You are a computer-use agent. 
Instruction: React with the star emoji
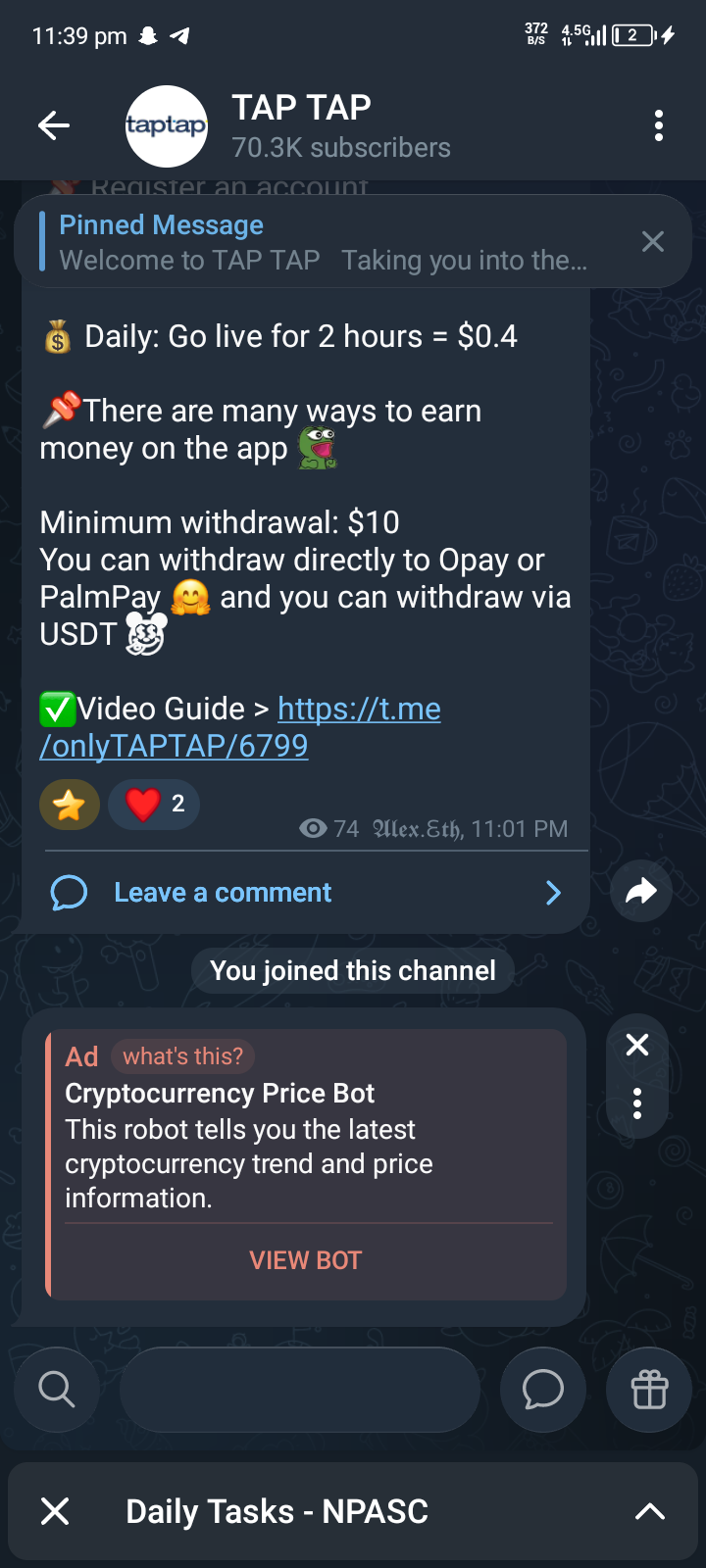(x=70, y=806)
